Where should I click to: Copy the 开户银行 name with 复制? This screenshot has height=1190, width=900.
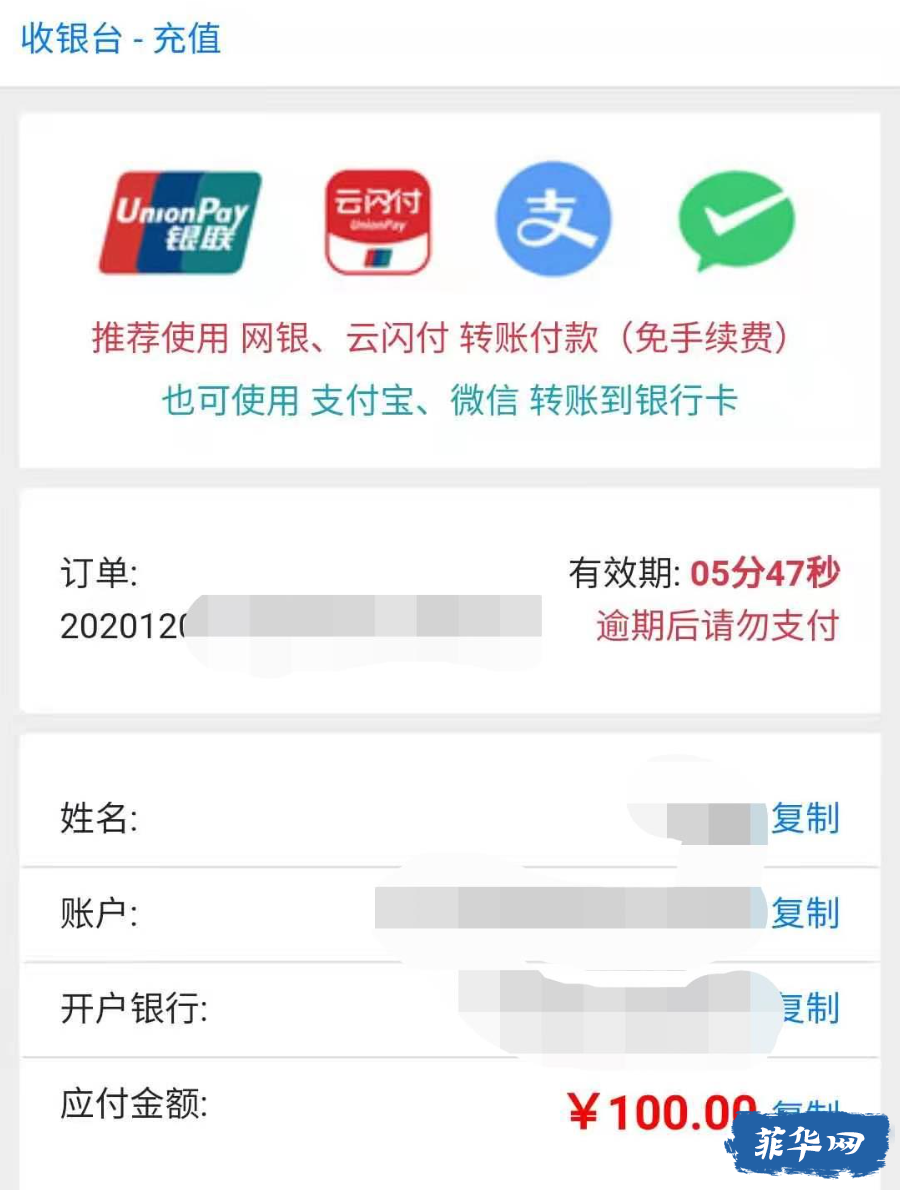(808, 1008)
